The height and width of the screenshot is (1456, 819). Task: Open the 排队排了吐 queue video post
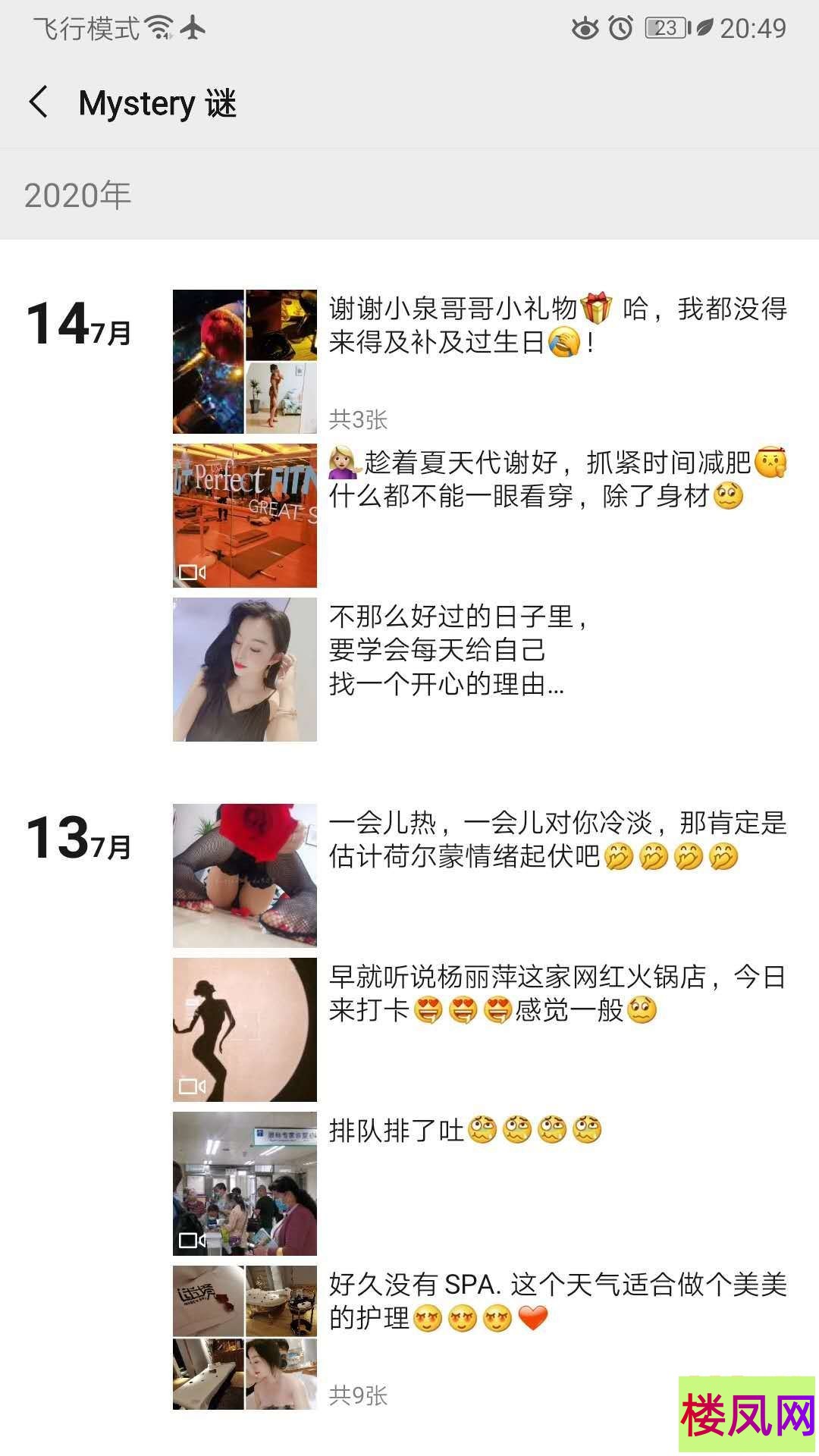coord(244,1184)
